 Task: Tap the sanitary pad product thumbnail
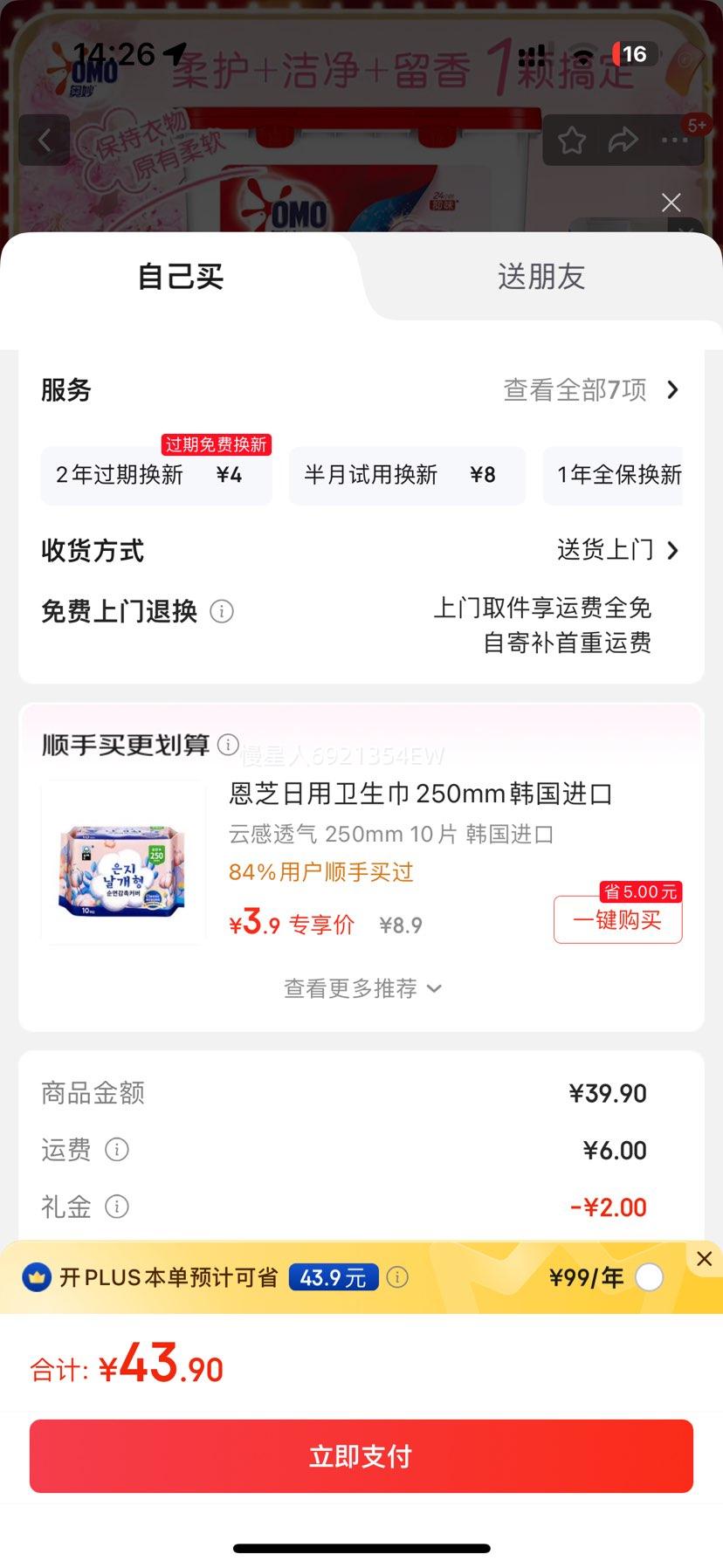pyautogui.click(x=122, y=863)
